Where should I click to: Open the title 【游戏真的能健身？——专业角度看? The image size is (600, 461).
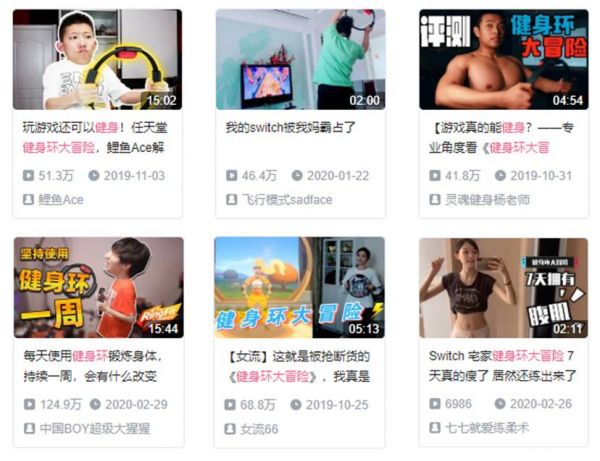tap(501, 137)
